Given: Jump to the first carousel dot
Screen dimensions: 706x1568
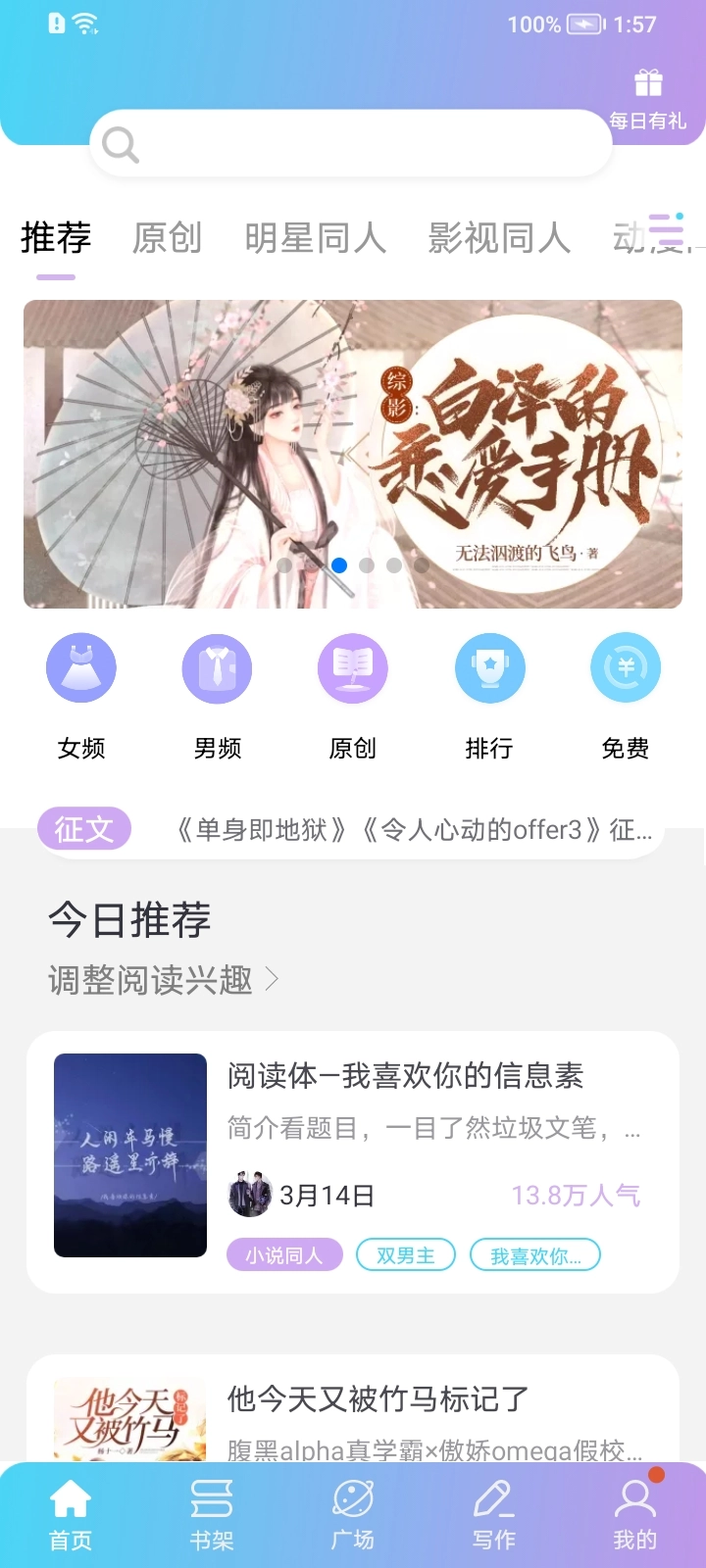Looking at the screenshot, I should tap(284, 565).
